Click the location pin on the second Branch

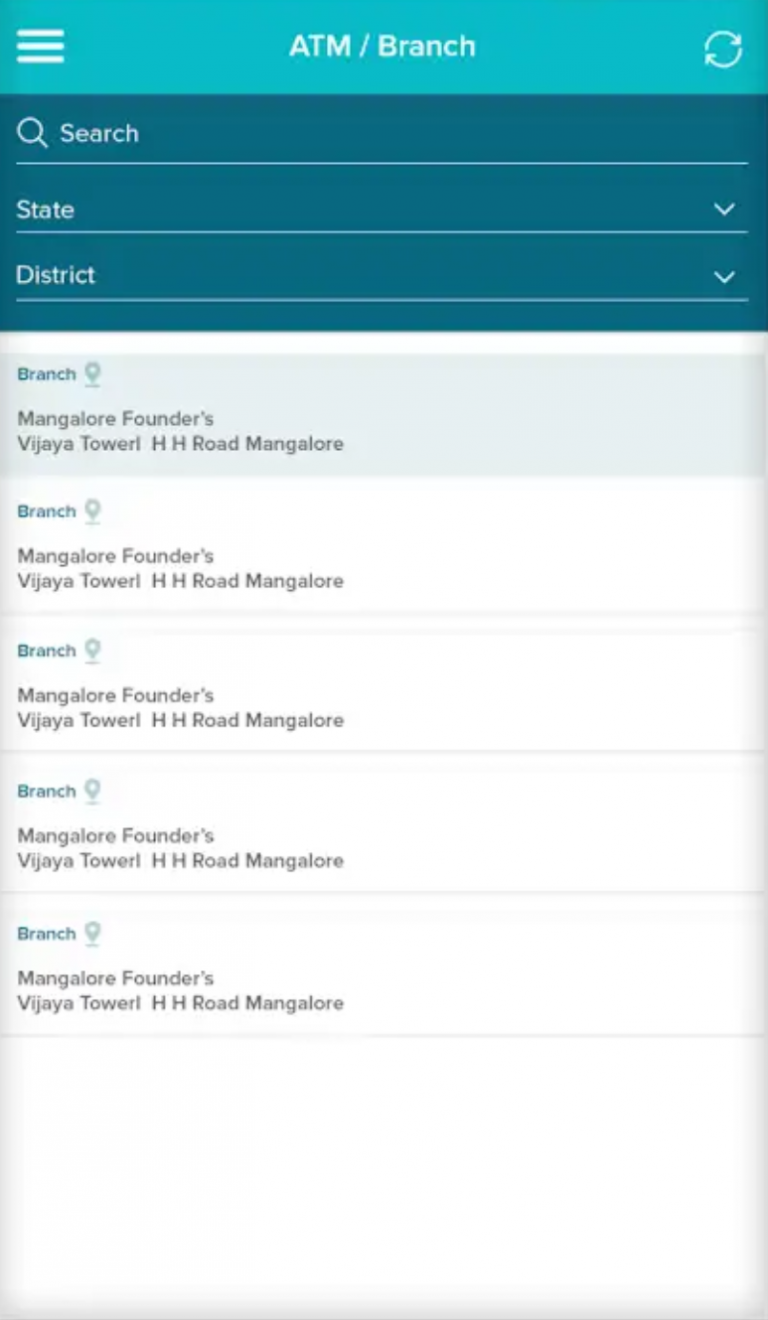[92, 510]
